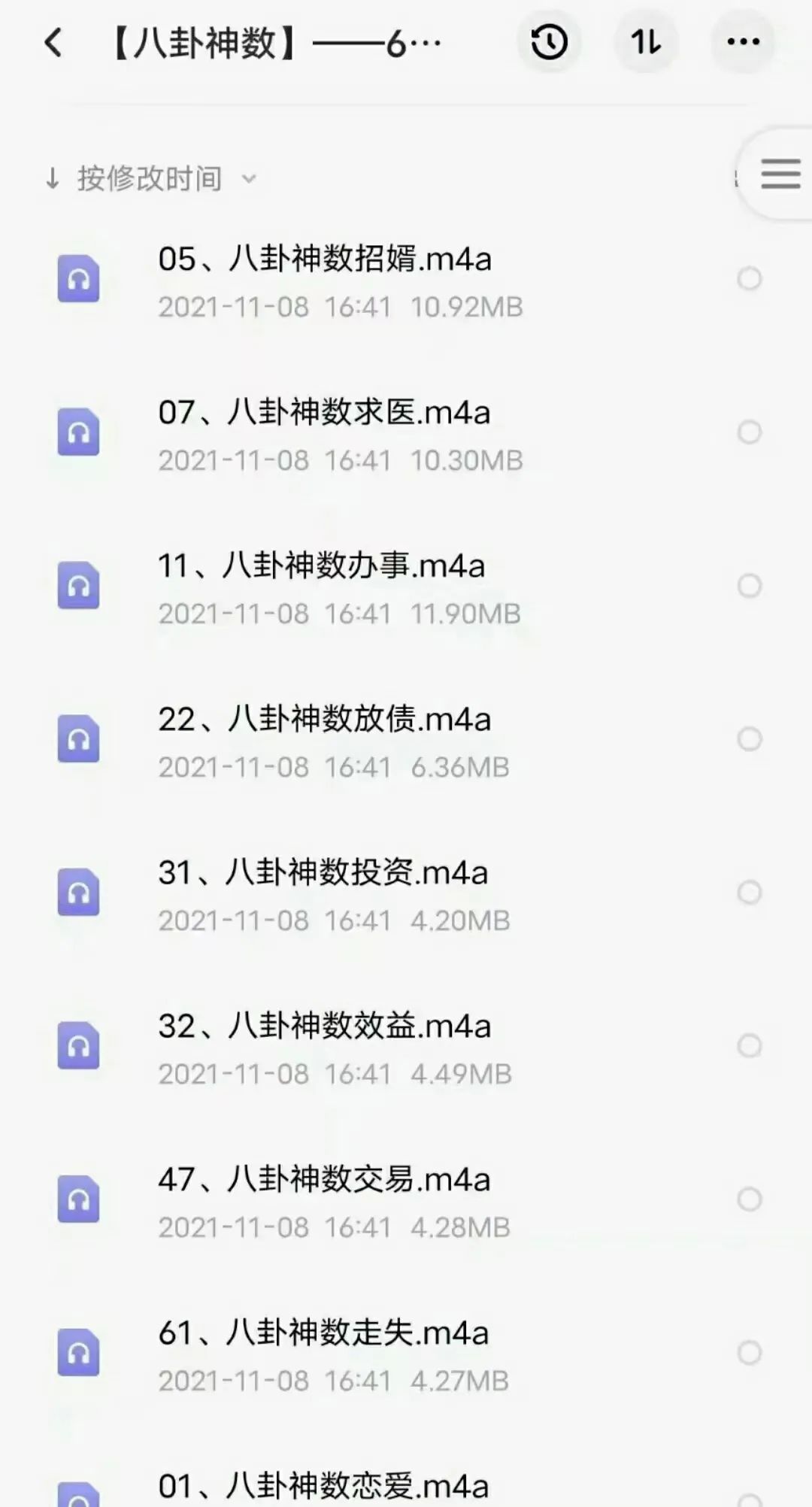
Task: Toggle selection circle for 32 八卦神数效益
Action: pyautogui.click(x=747, y=1045)
